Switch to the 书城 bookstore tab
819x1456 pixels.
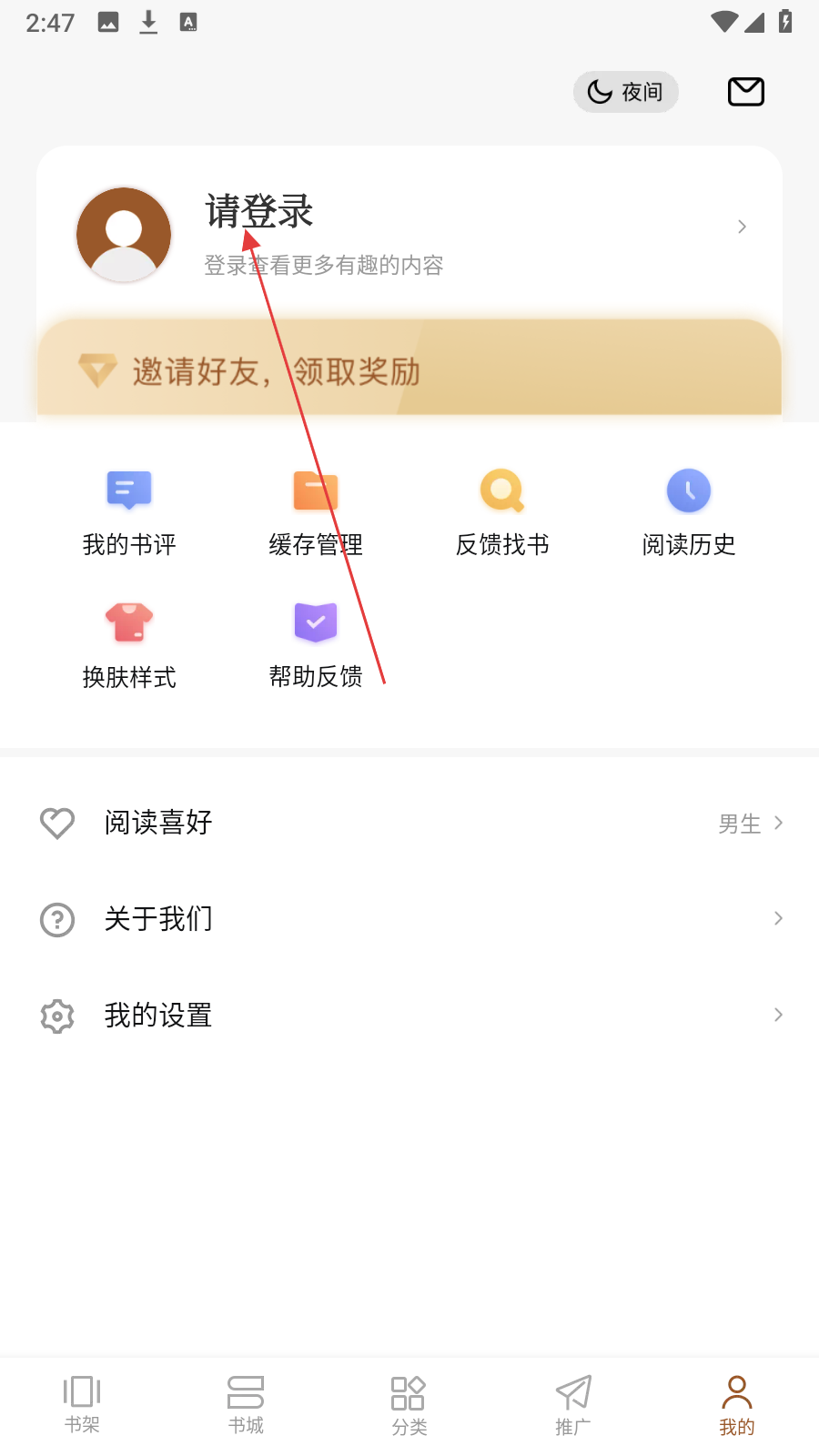coord(246,1405)
